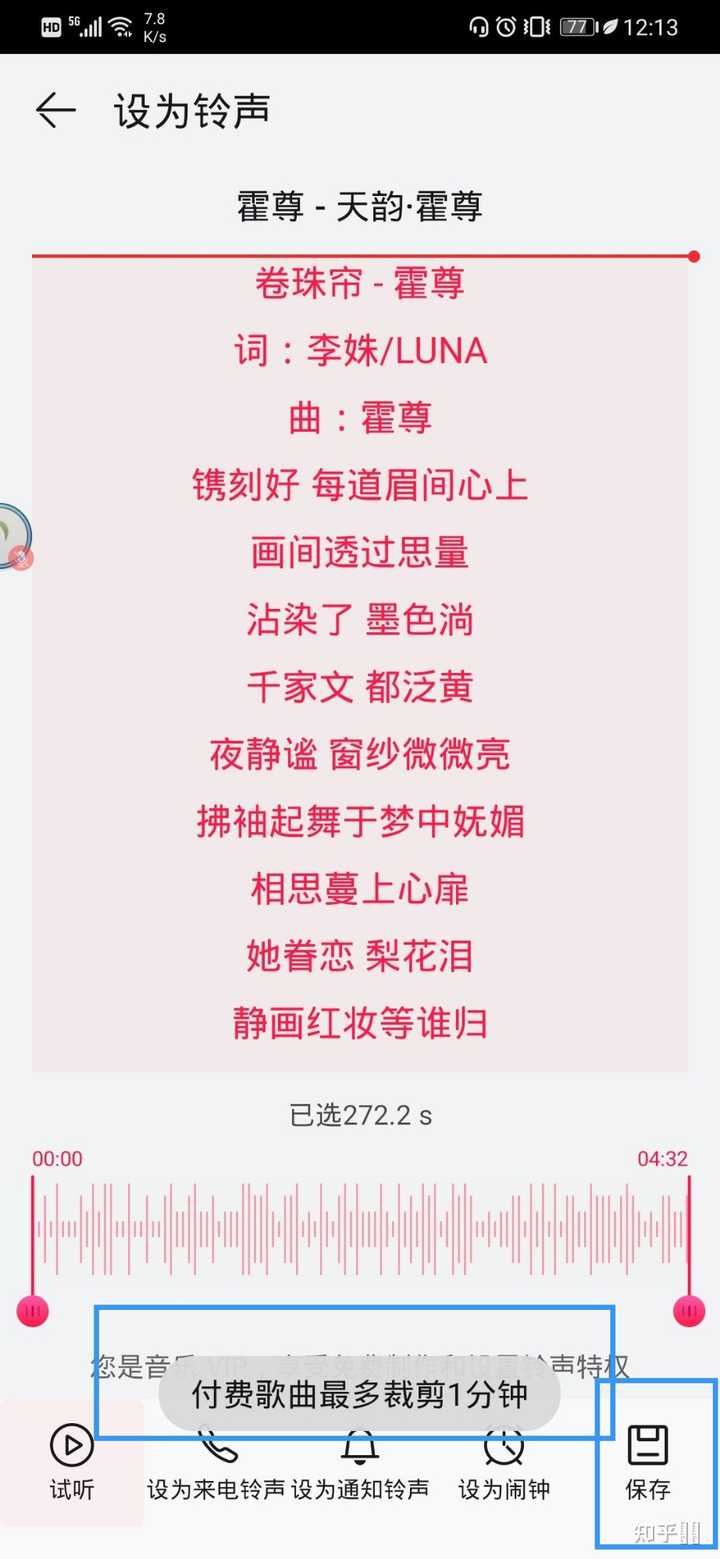Tap the middle of the waveform strip
Screen dimensions: 720x1559
click(360, 1230)
